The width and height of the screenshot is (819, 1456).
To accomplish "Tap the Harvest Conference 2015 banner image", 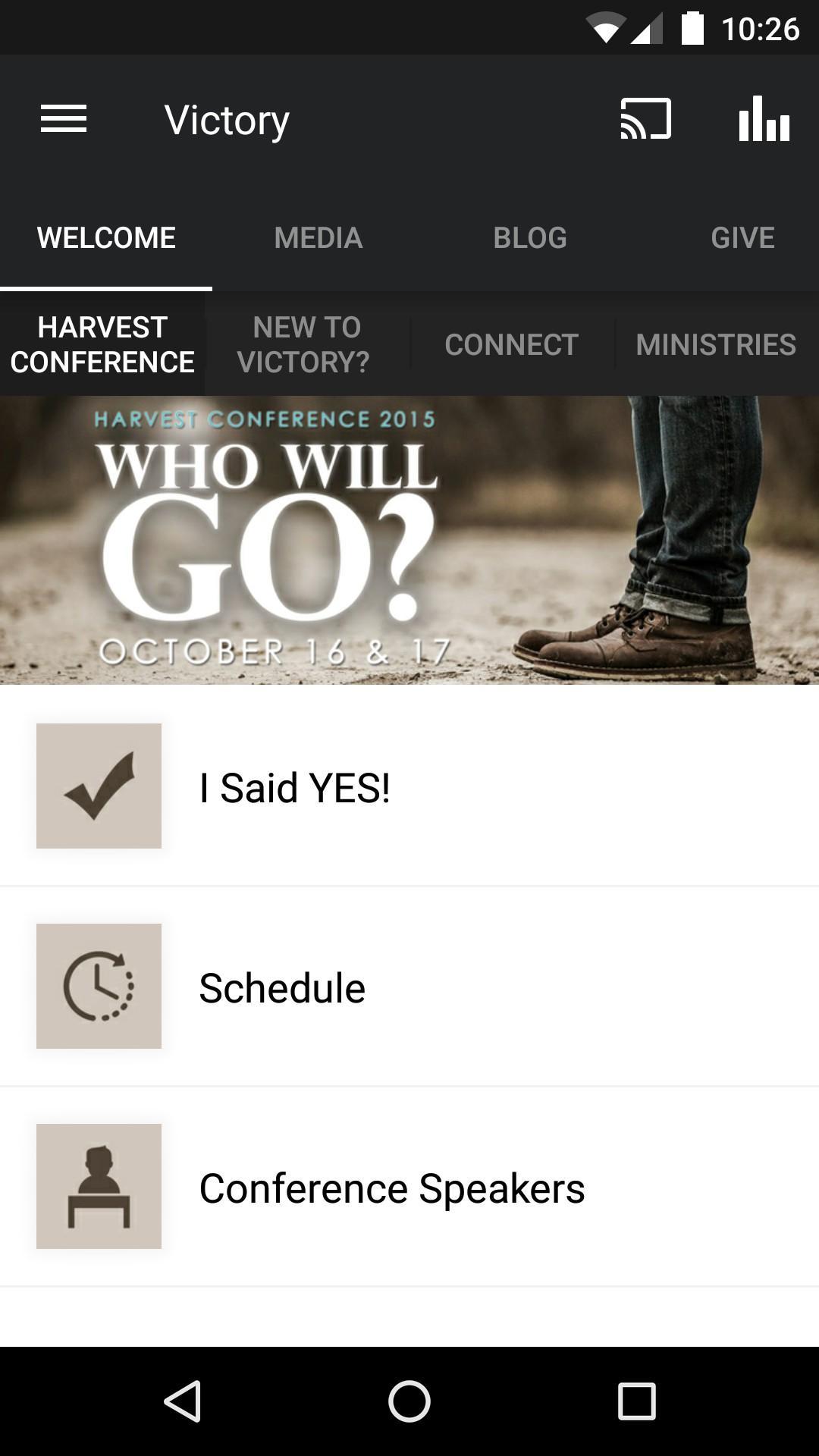I will point(409,540).
